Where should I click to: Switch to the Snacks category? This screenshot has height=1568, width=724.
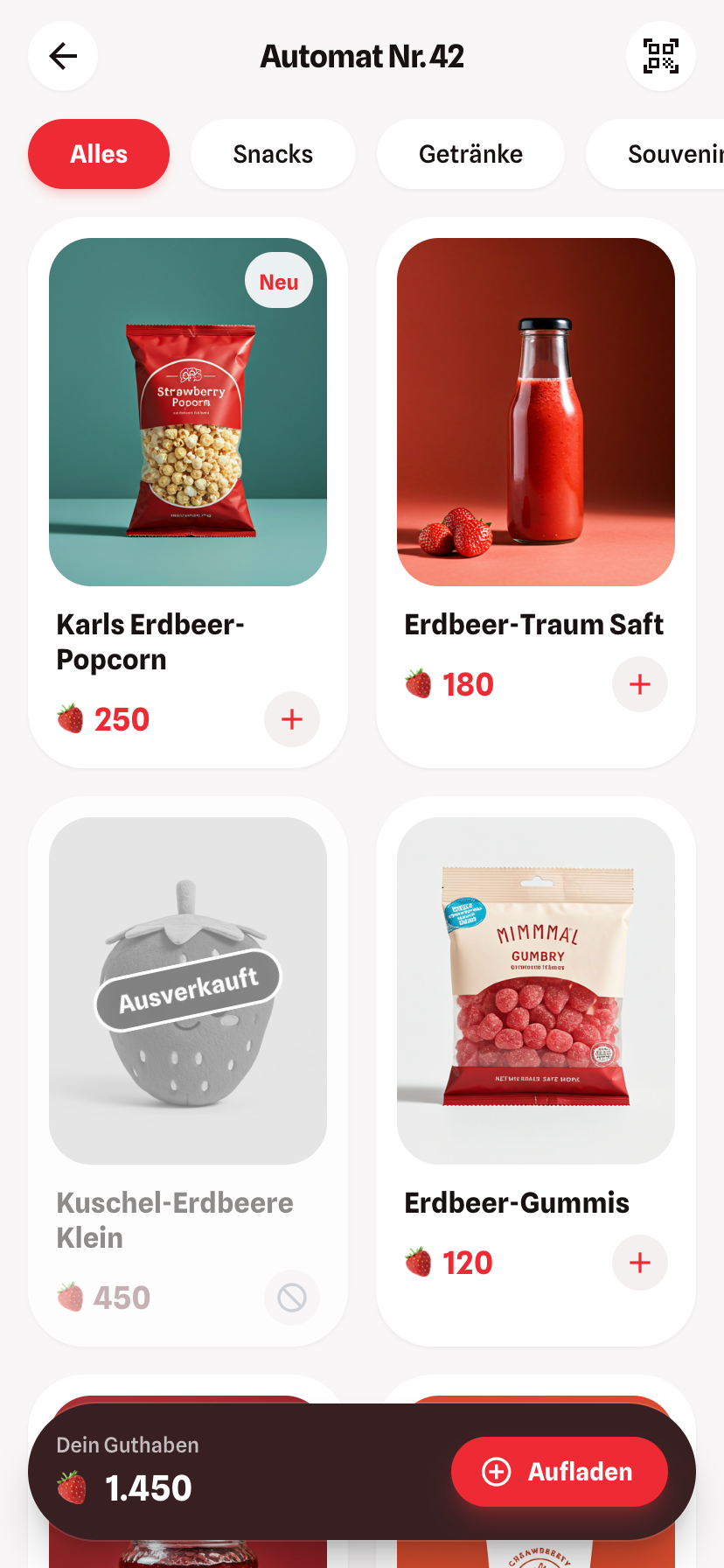point(273,153)
